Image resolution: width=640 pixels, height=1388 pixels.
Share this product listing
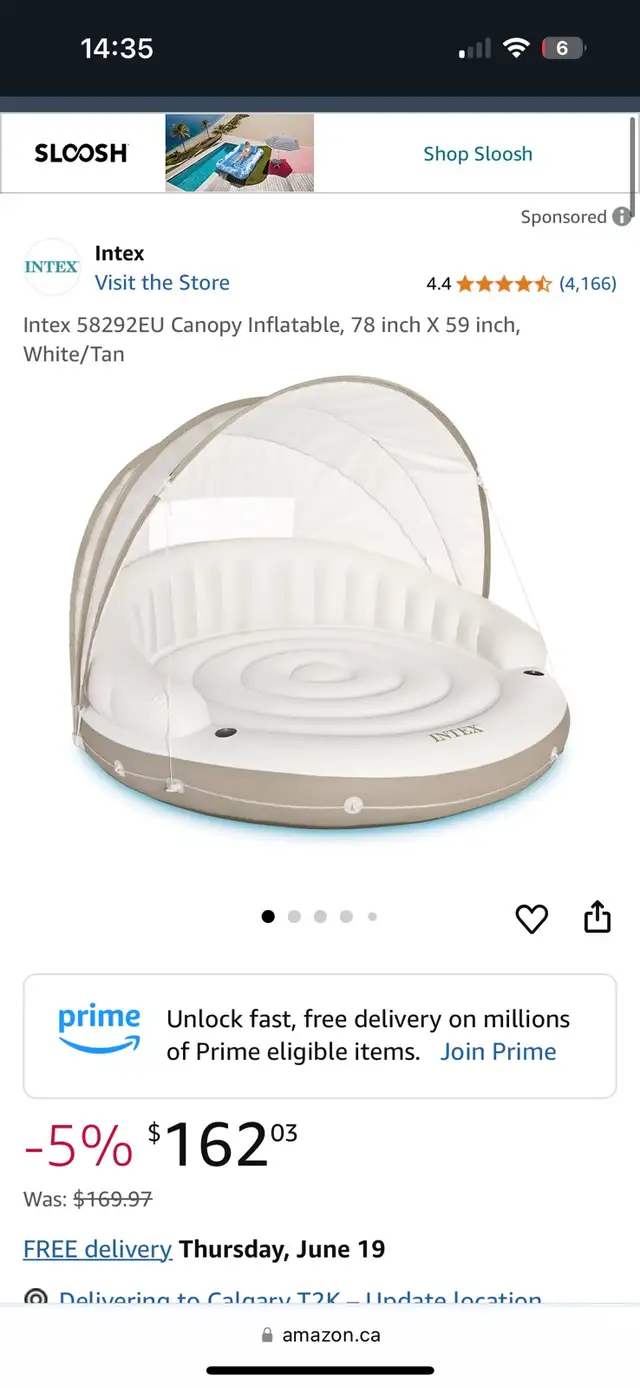coord(597,917)
